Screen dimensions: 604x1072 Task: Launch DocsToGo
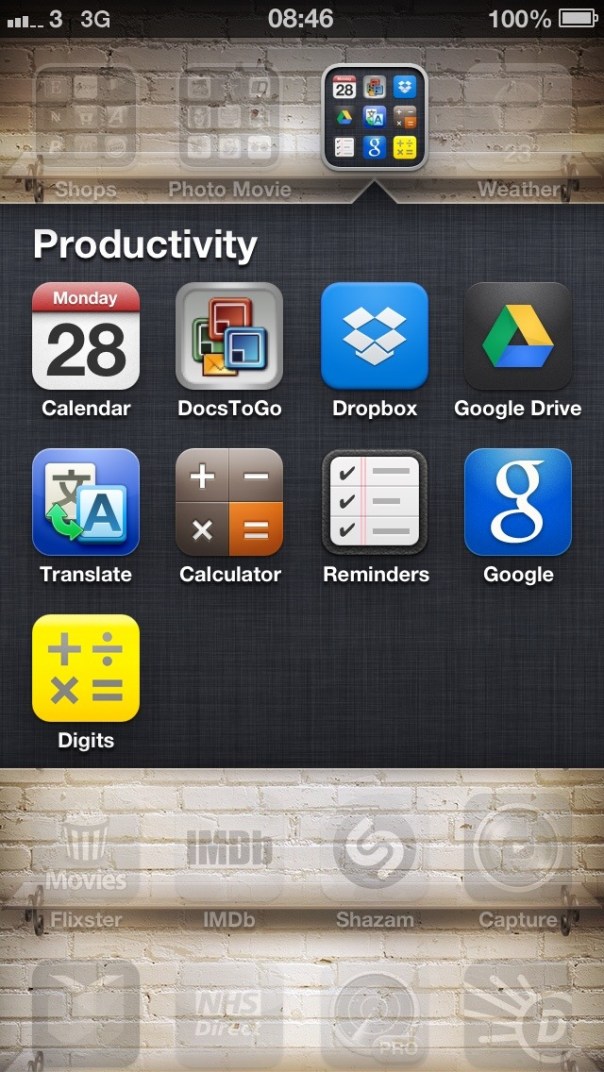(229, 336)
